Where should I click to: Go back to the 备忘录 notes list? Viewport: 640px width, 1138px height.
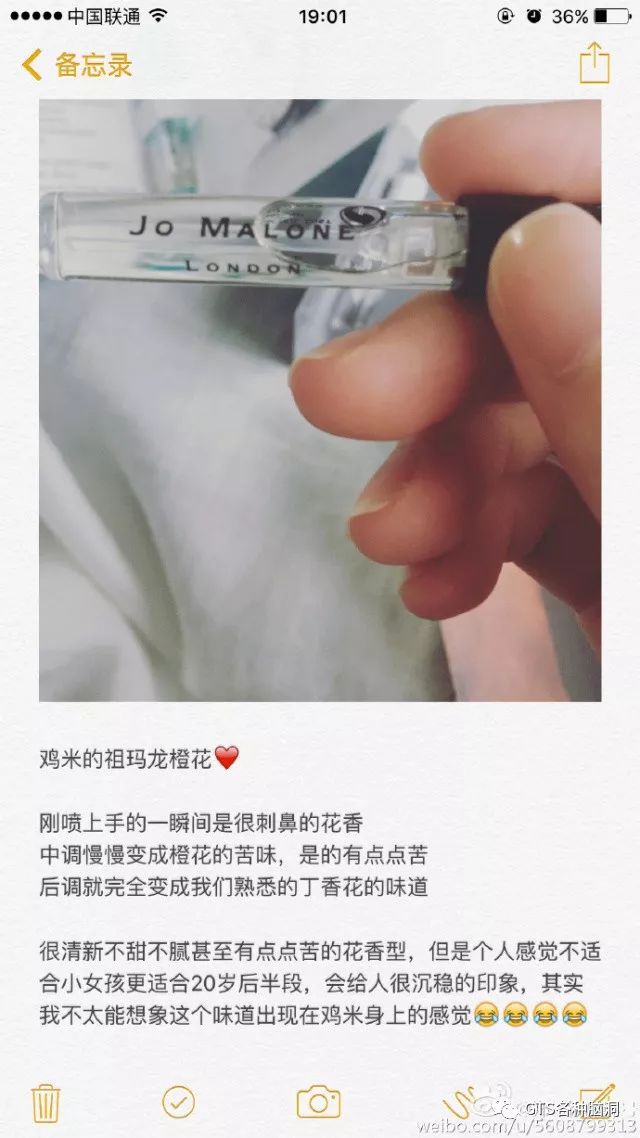pyautogui.click(x=76, y=66)
